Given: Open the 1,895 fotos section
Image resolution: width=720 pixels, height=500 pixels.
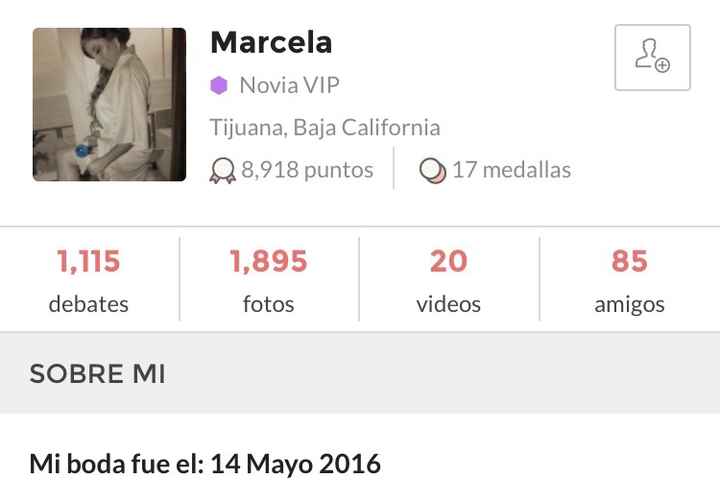Looking at the screenshot, I should point(269,280).
